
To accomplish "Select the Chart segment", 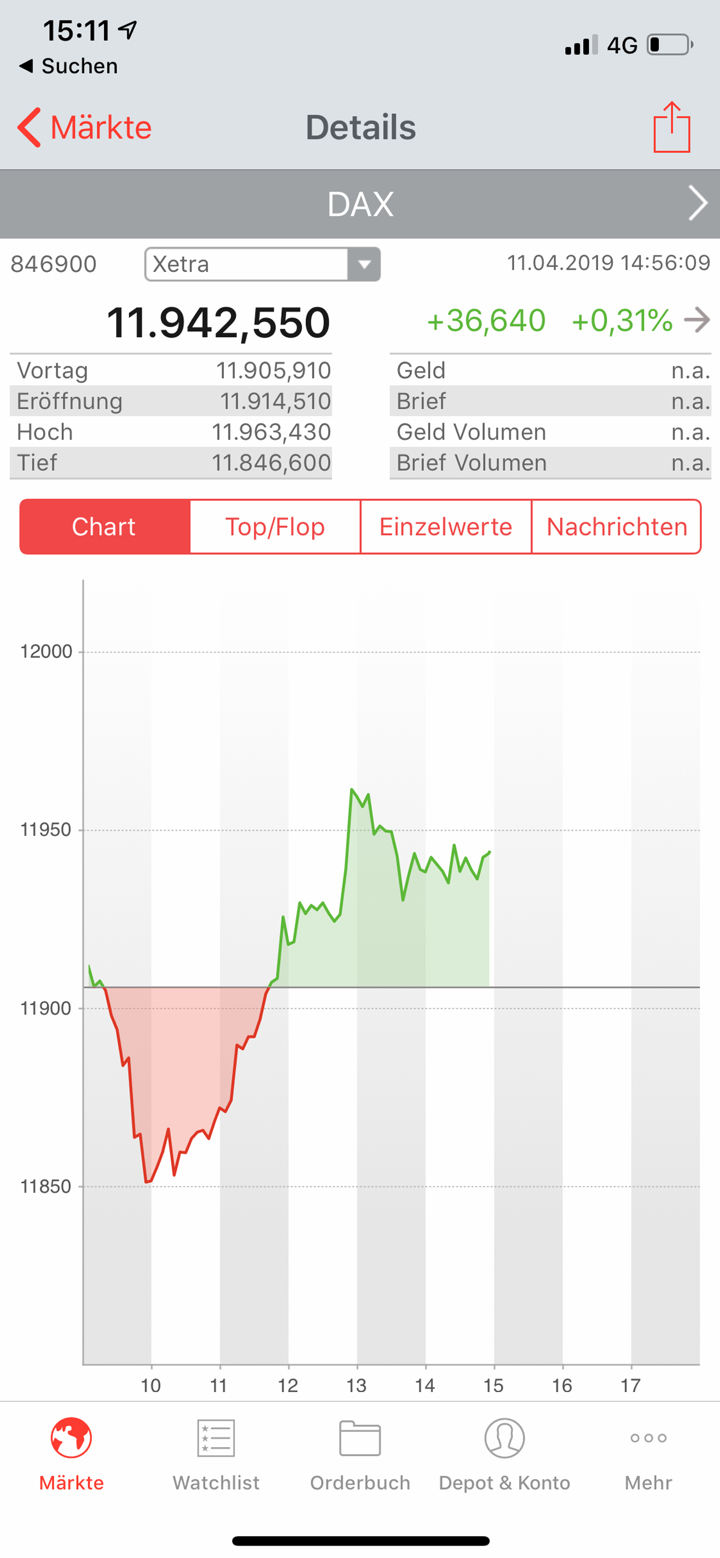I will coord(104,527).
